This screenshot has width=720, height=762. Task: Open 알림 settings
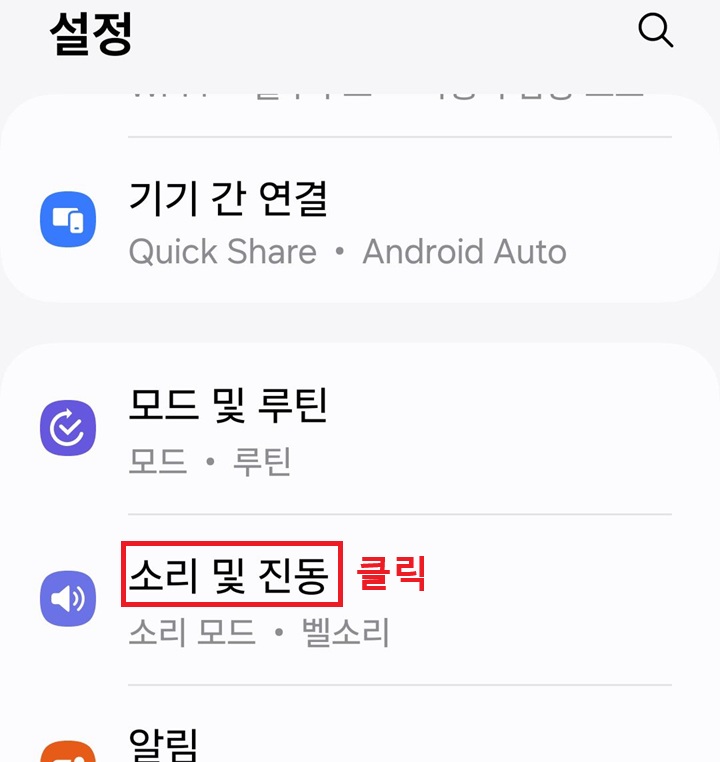tap(165, 742)
